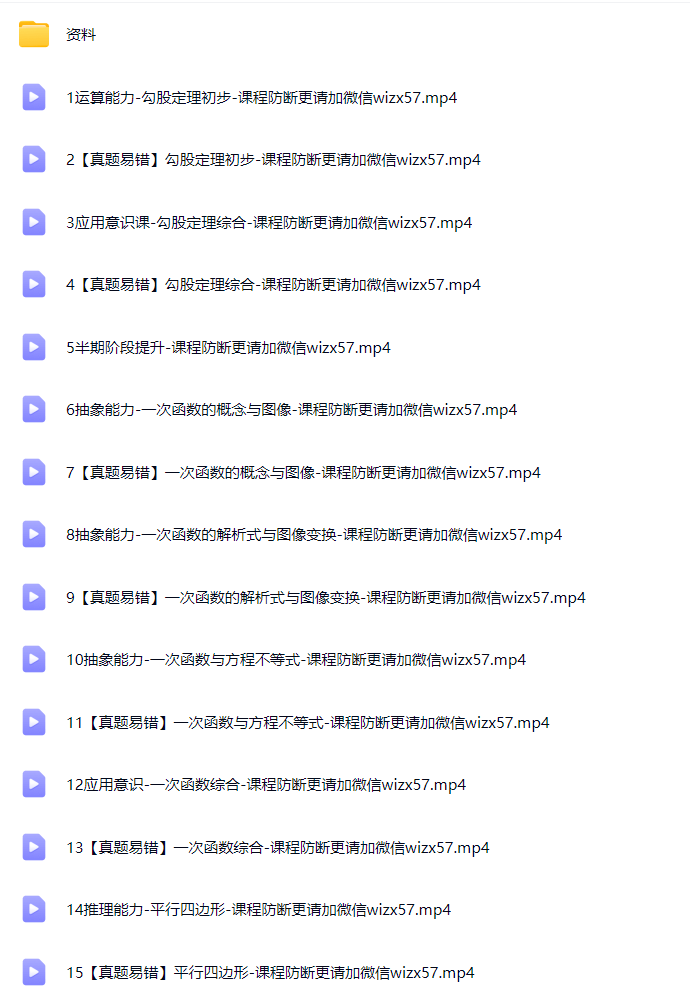Screen dimensions: 690x1001
Task: Open 3应用意识课-勾股定理综合 video
Action: coord(269,223)
